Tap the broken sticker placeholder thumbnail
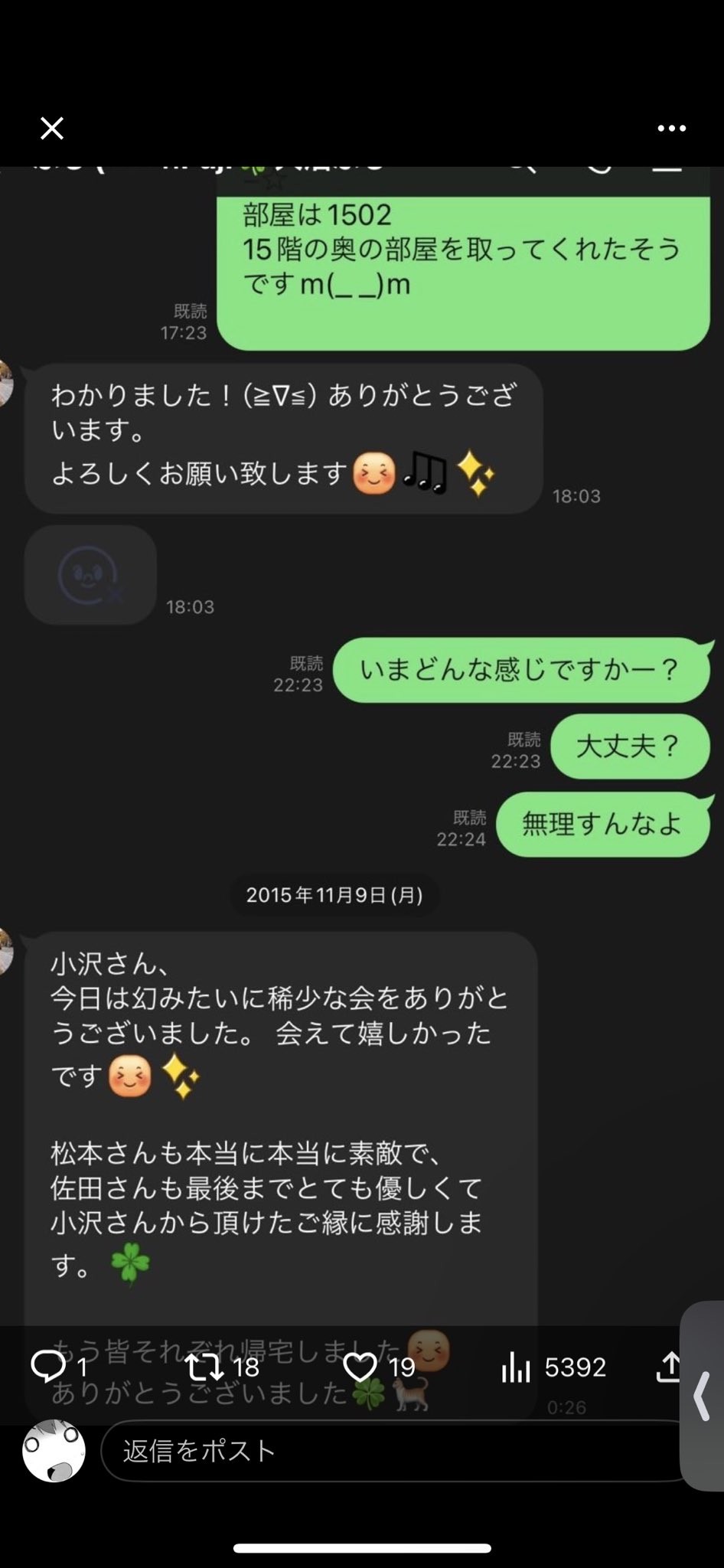This screenshot has height=1568, width=724. point(89,576)
